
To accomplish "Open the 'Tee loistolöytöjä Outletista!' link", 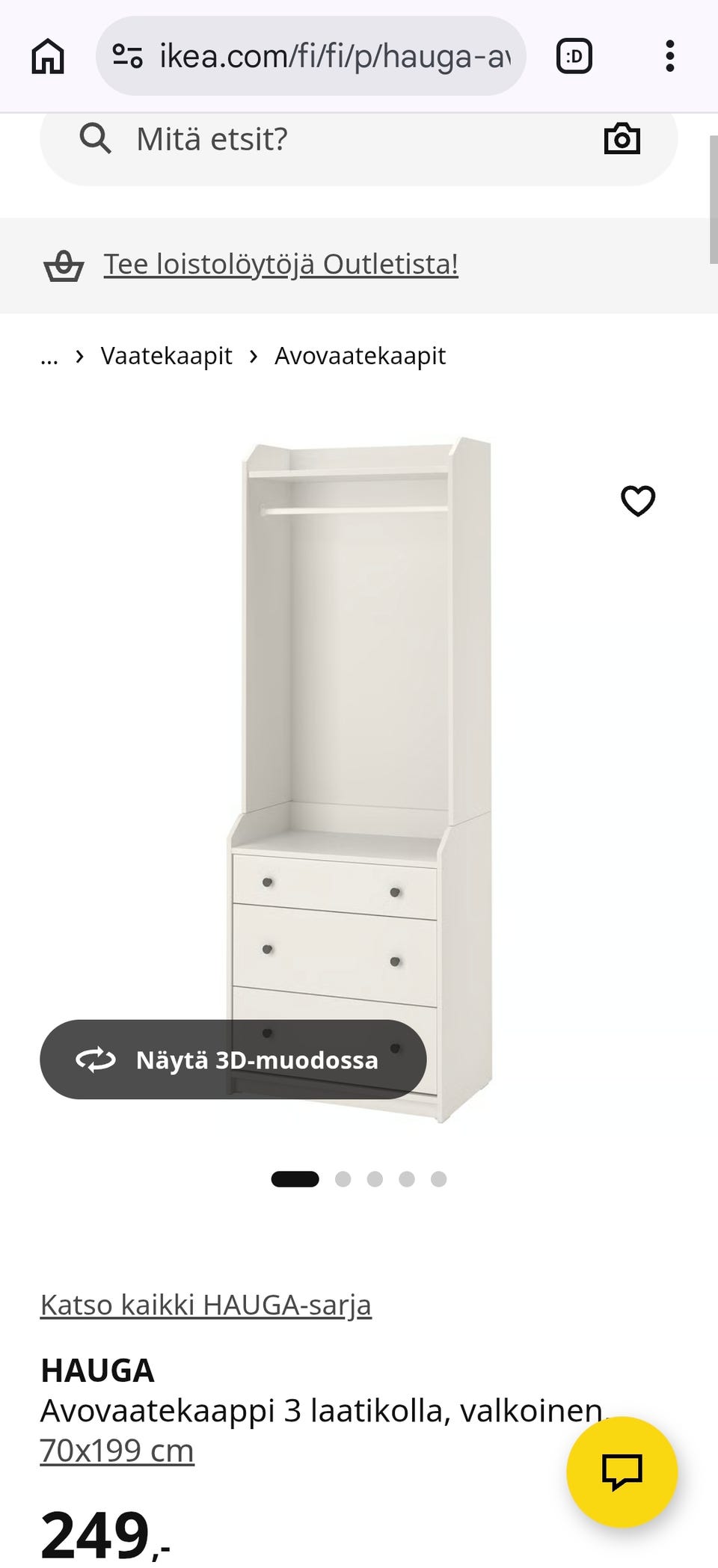I will (280, 264).
